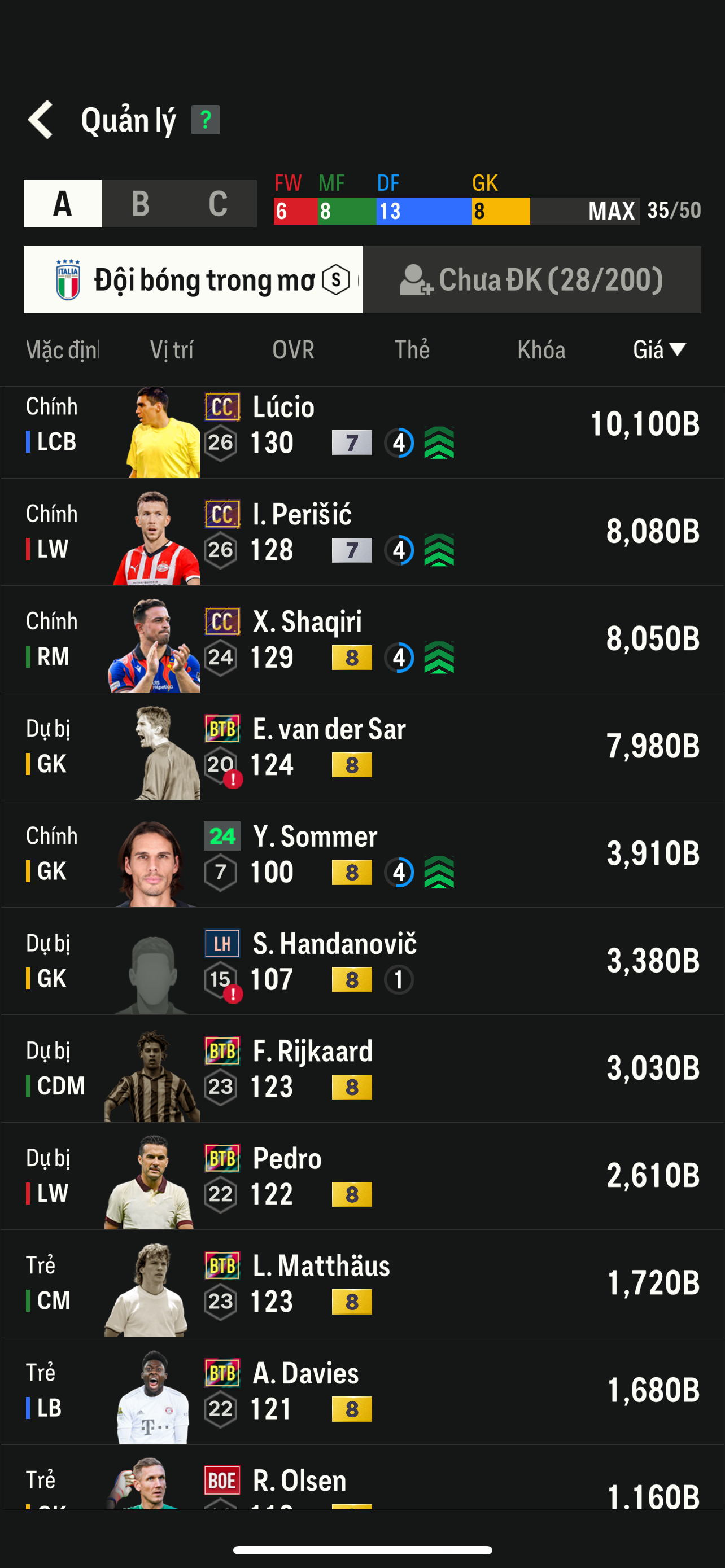This screenshot has width=725, height=1568.
Task: Sort players by Thẻ
Action: [412, 350]
